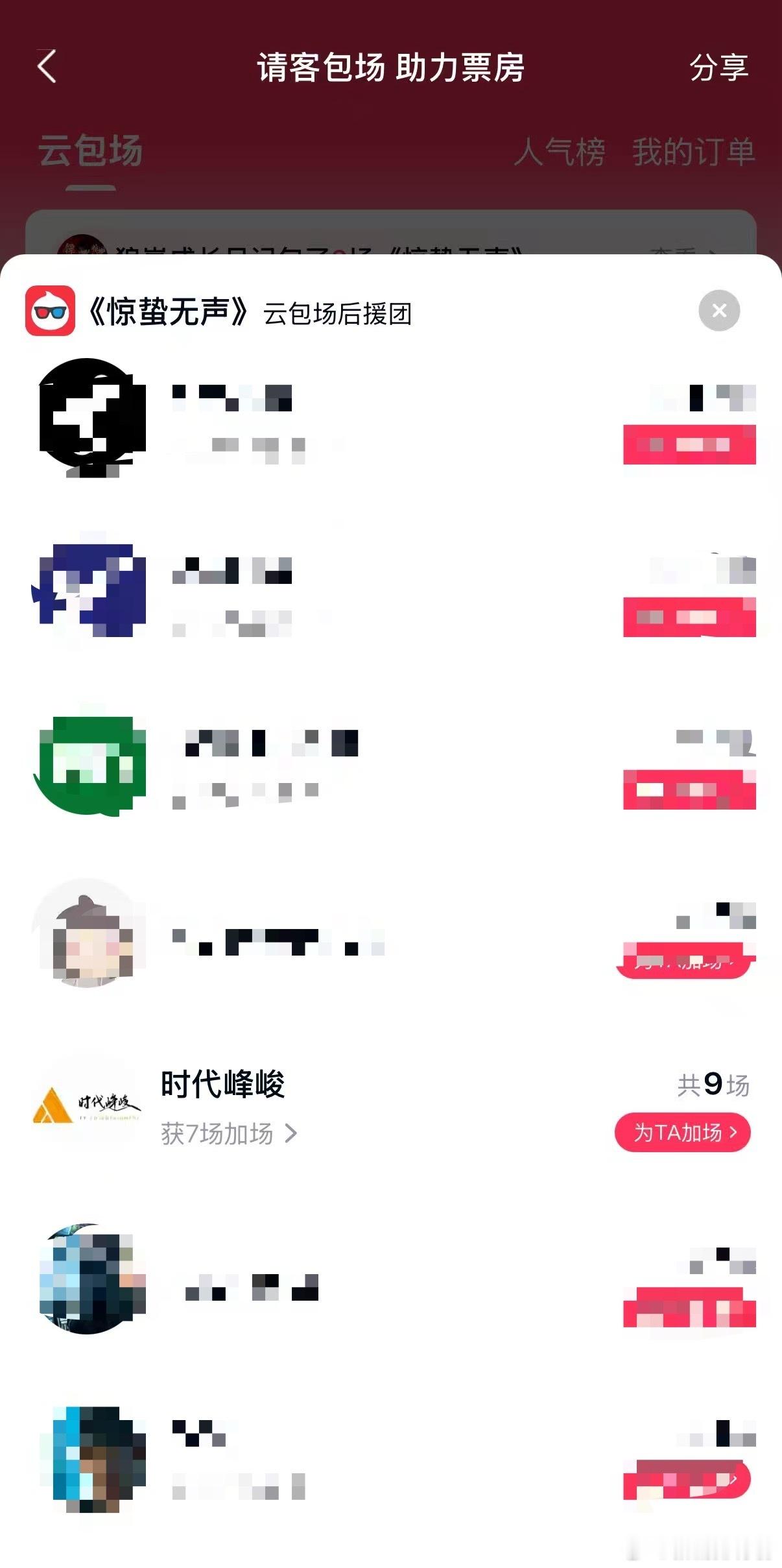The width and height of the screenshot is (782, 1568).
Task: Open the arrow inside the 为TA加场 button
Action: (x=735, y=1133)
